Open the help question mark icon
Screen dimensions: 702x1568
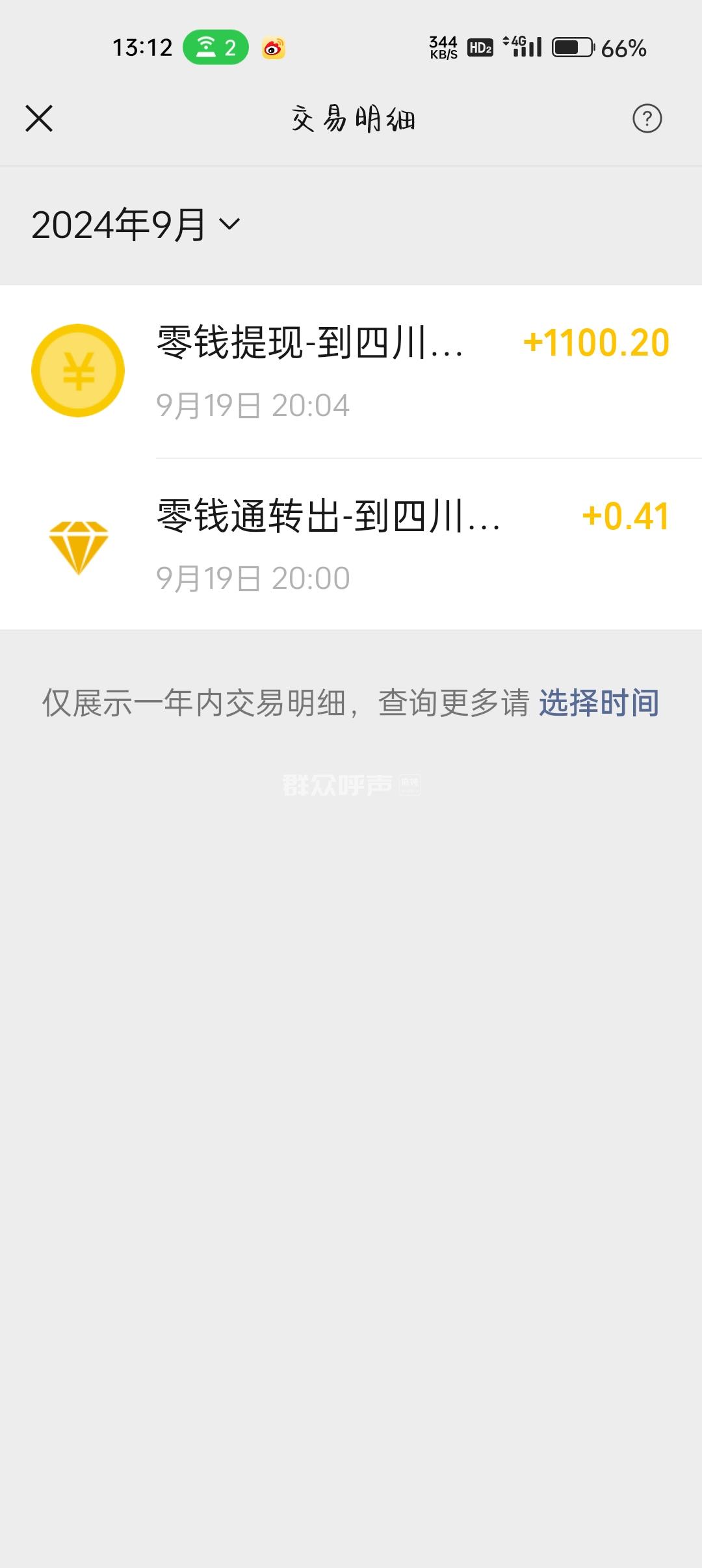647,119
